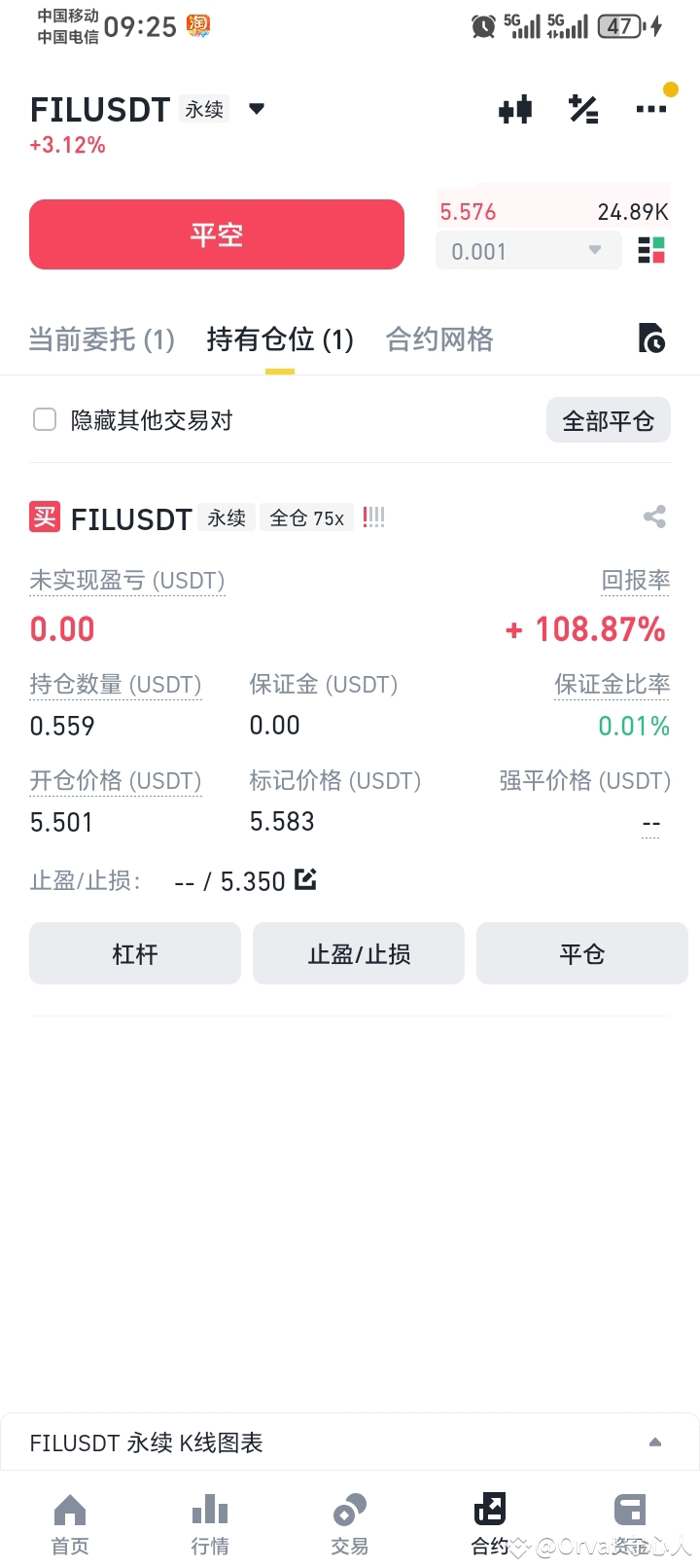The width and height of the screenshot is (700, 1568).
Task: Open the 0.001 quantity unit dropdown
Action: click(x=528, y=251)
